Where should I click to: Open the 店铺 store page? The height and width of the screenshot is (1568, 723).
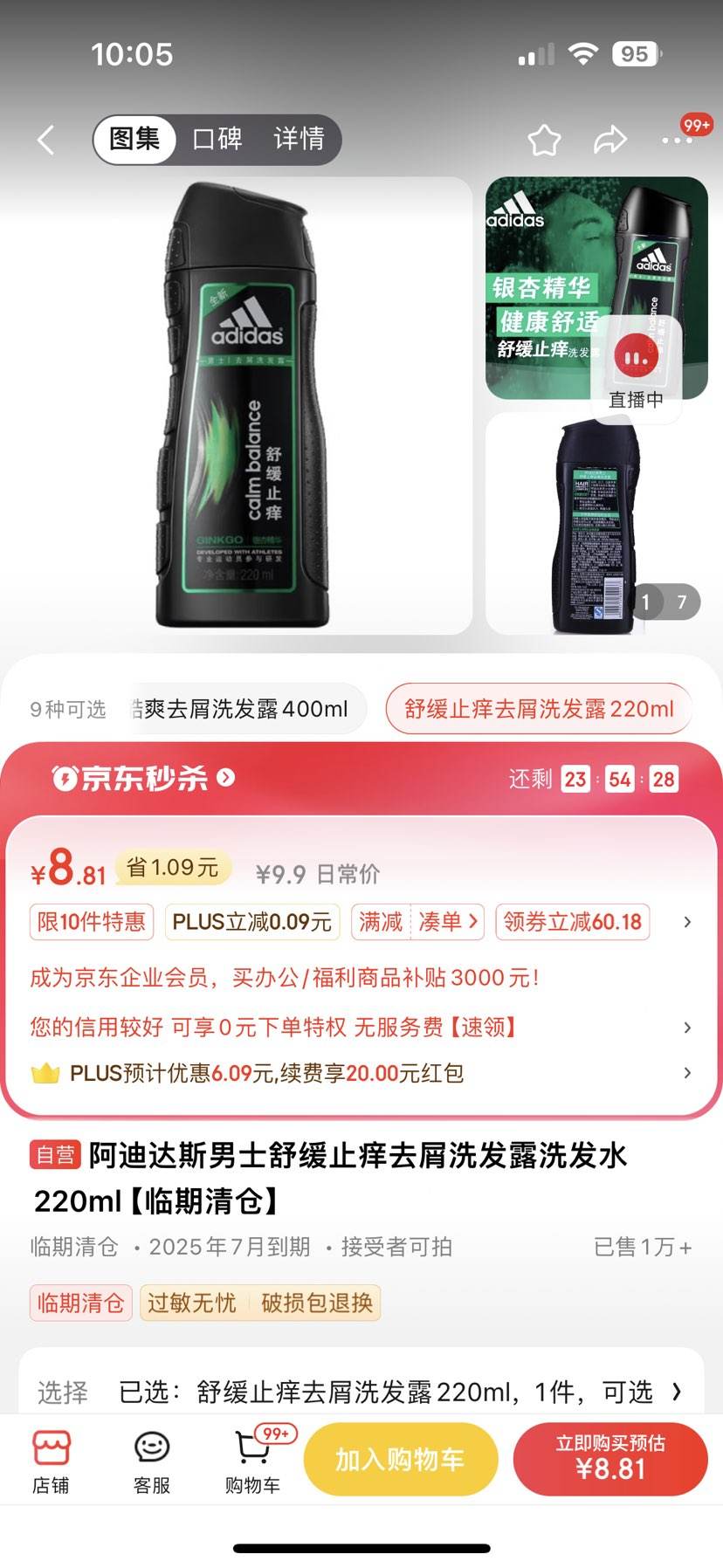(x=51, y=1462)
